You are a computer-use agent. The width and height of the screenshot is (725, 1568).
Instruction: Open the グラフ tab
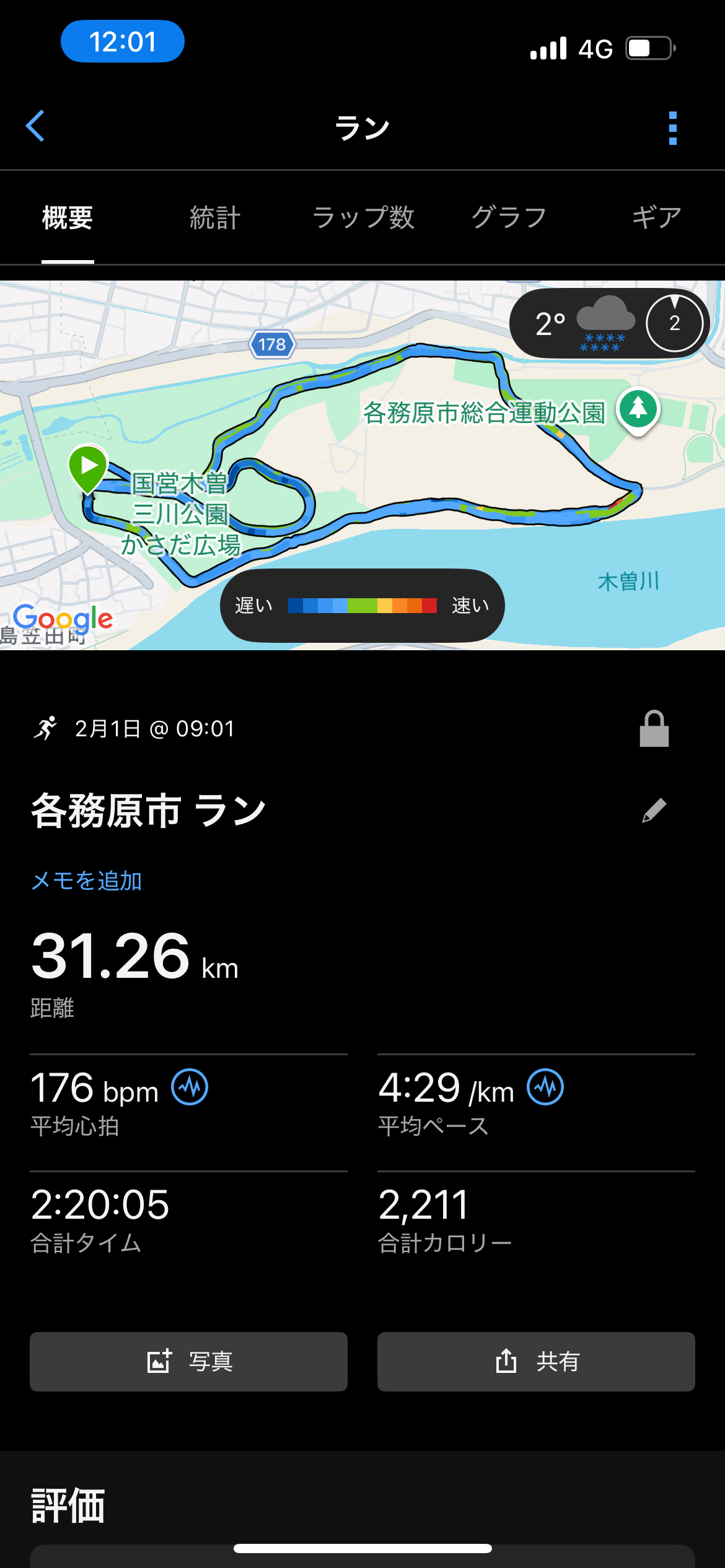point(509,218)
